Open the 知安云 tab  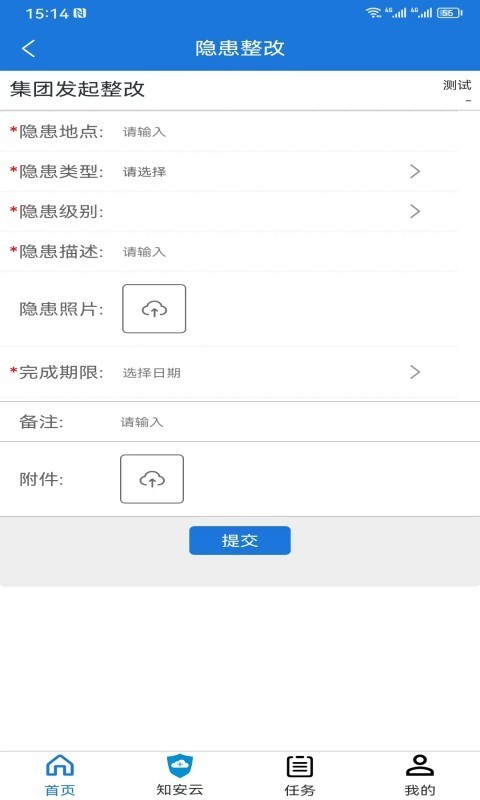click(180, 776)
